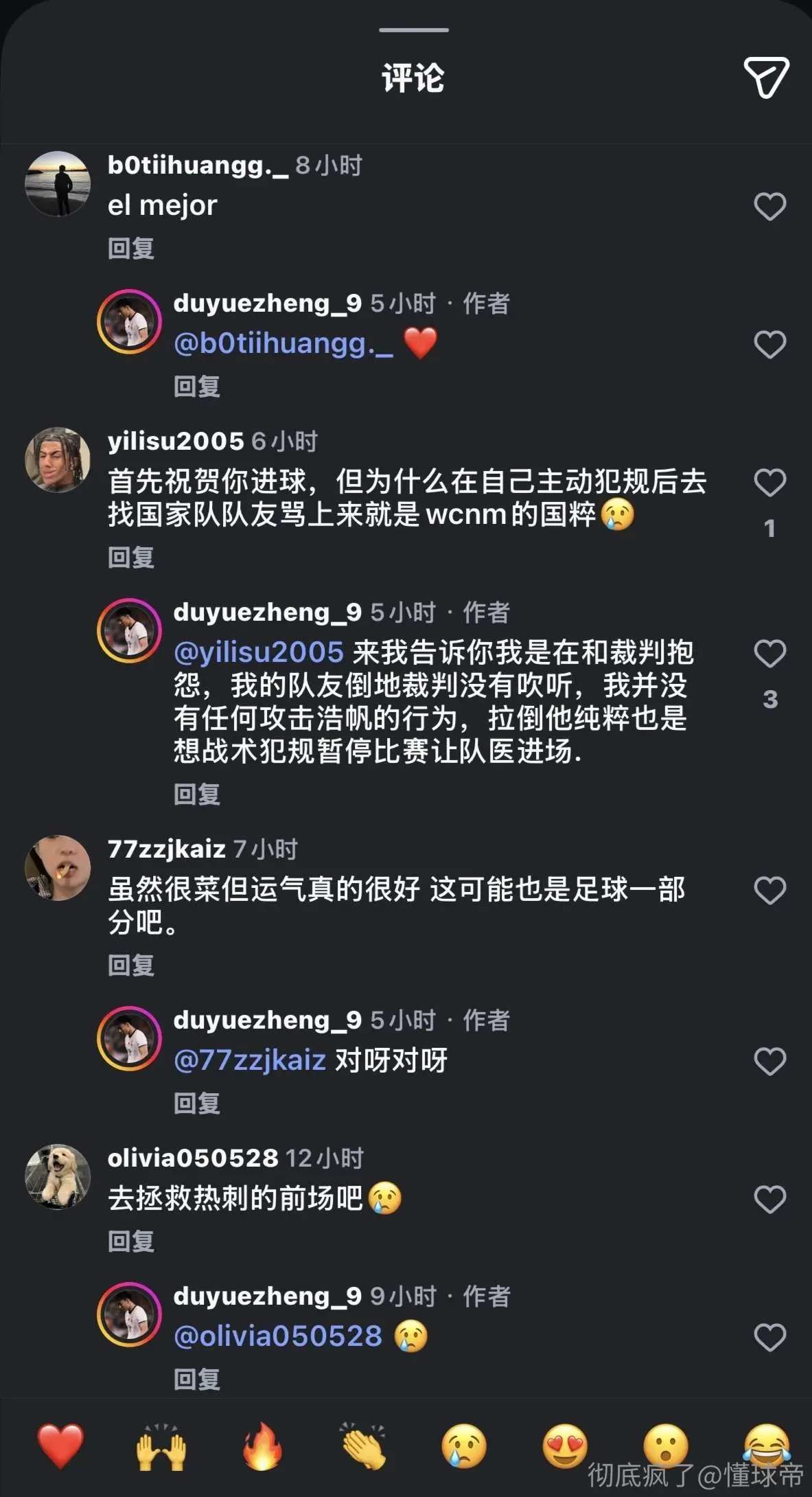Open the @olivia050528 mention link

click(278, 1336)
